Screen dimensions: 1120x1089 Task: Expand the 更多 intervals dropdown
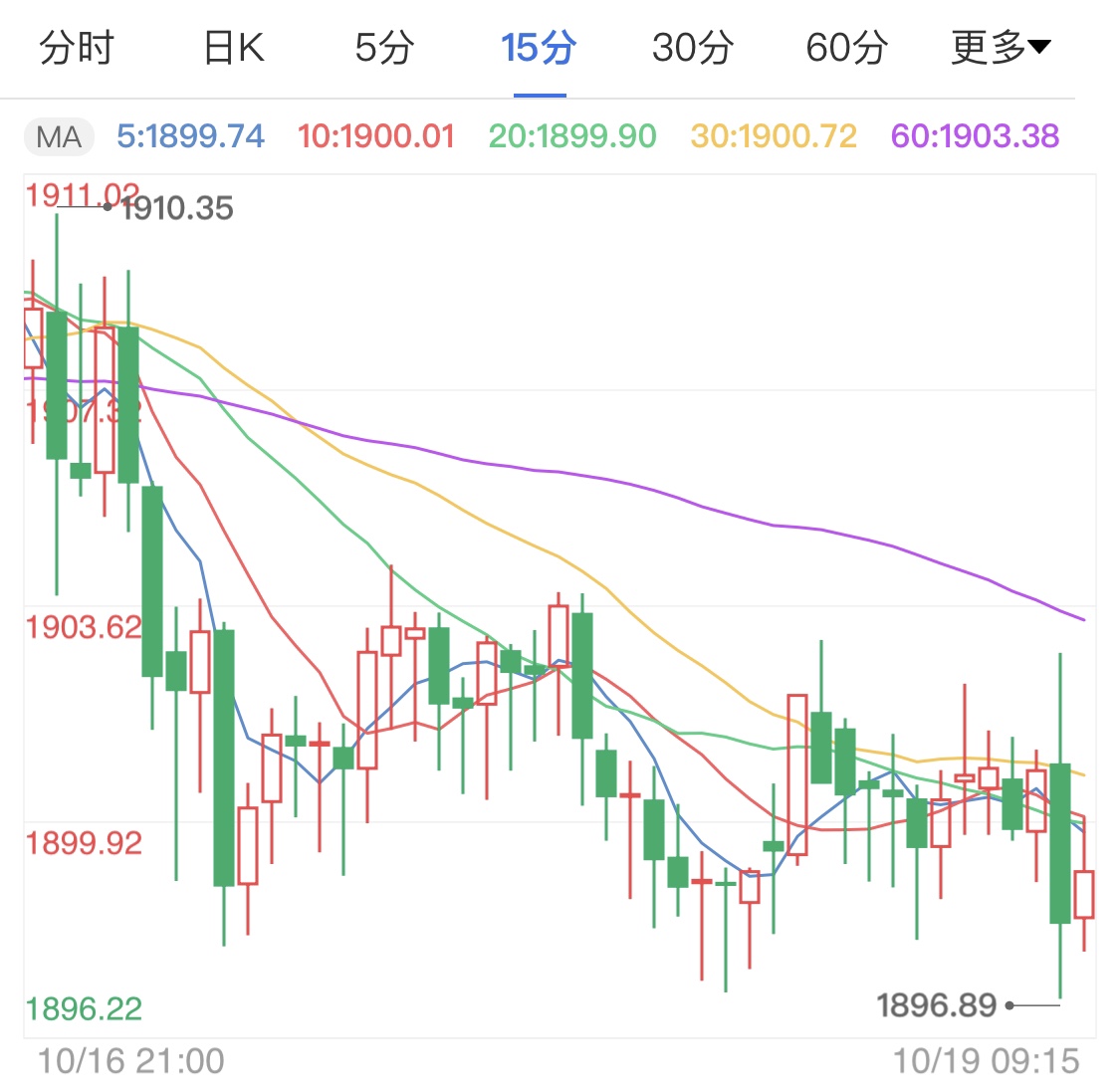pyautogui.click(x=1000, y=47)
